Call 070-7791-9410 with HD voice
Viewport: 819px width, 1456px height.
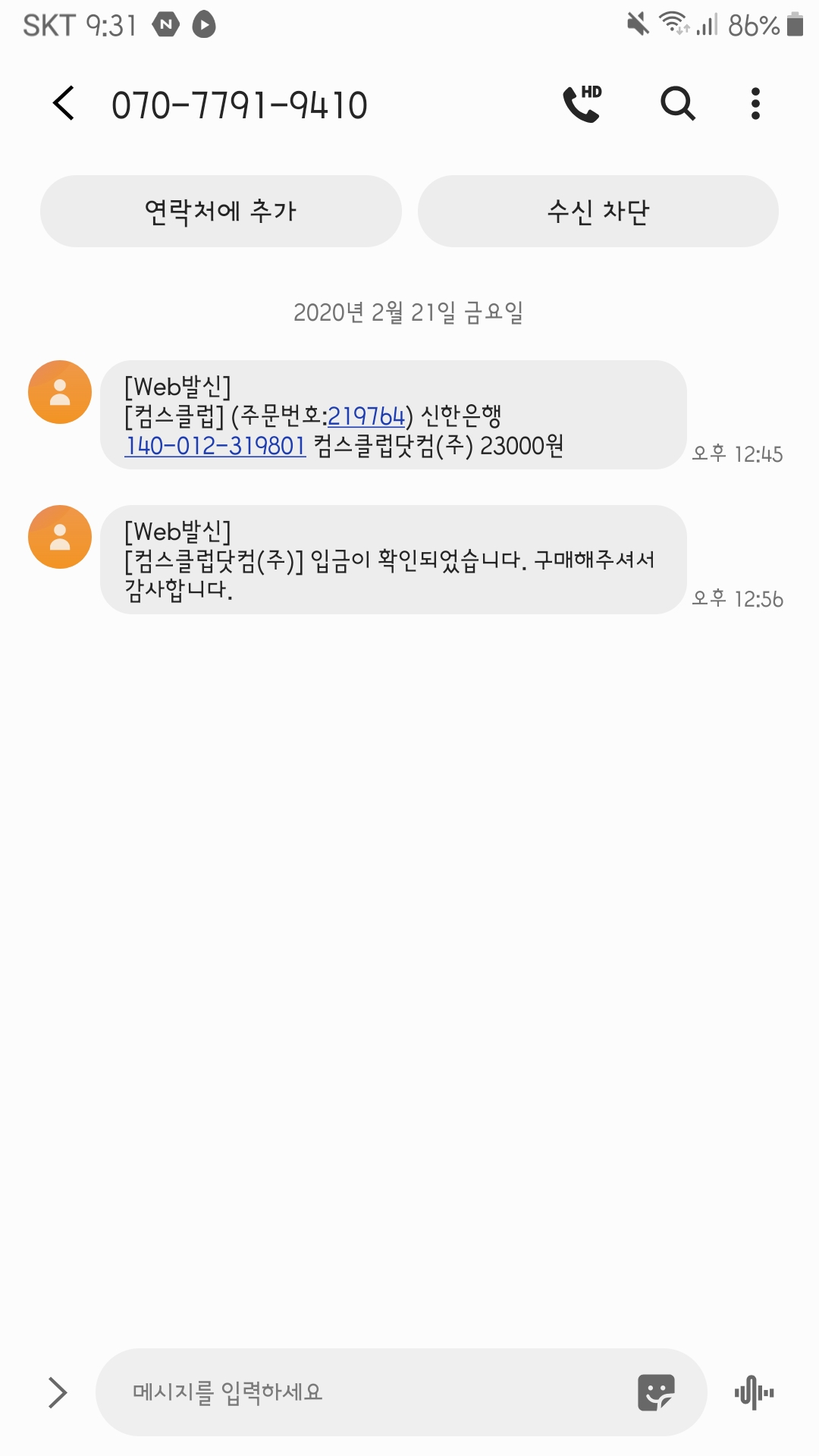(x=582, y=103)
